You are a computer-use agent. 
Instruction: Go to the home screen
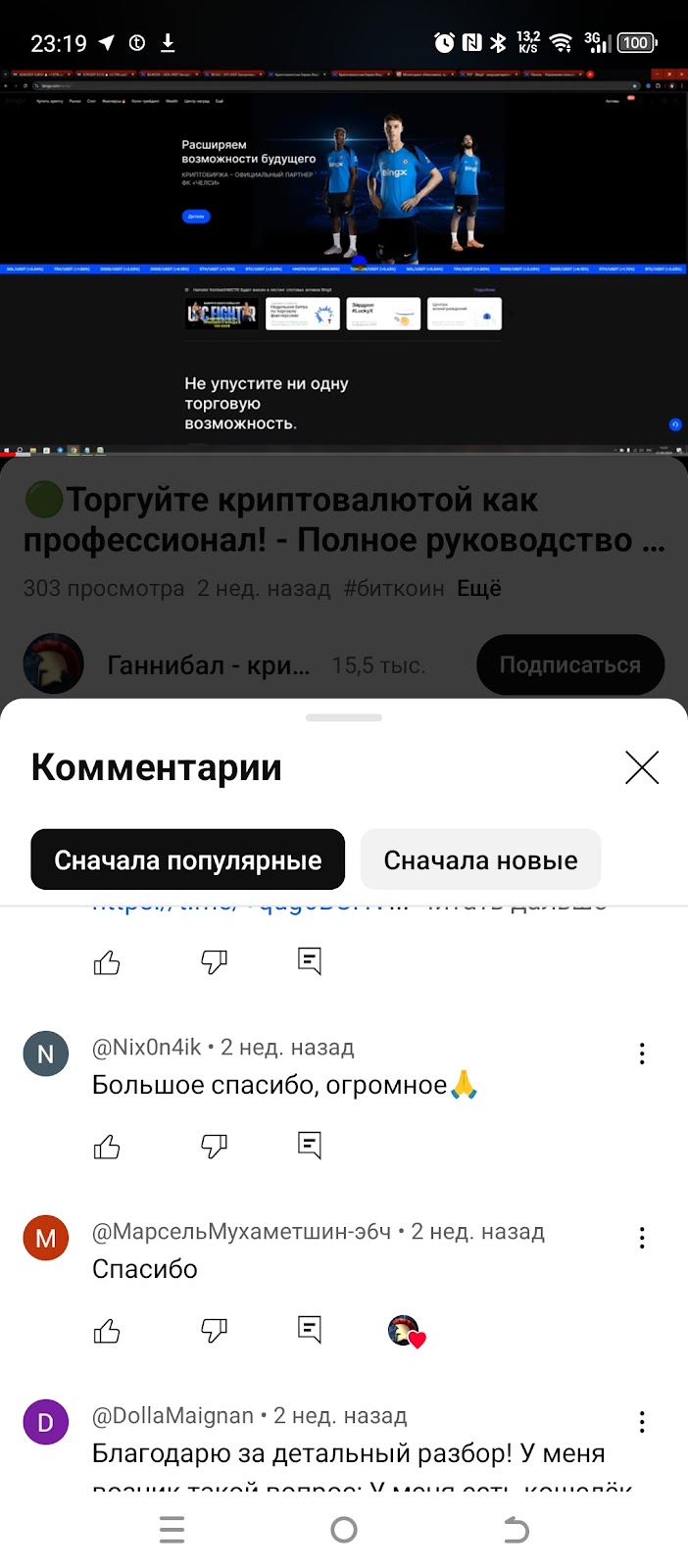pos(344,1530)
